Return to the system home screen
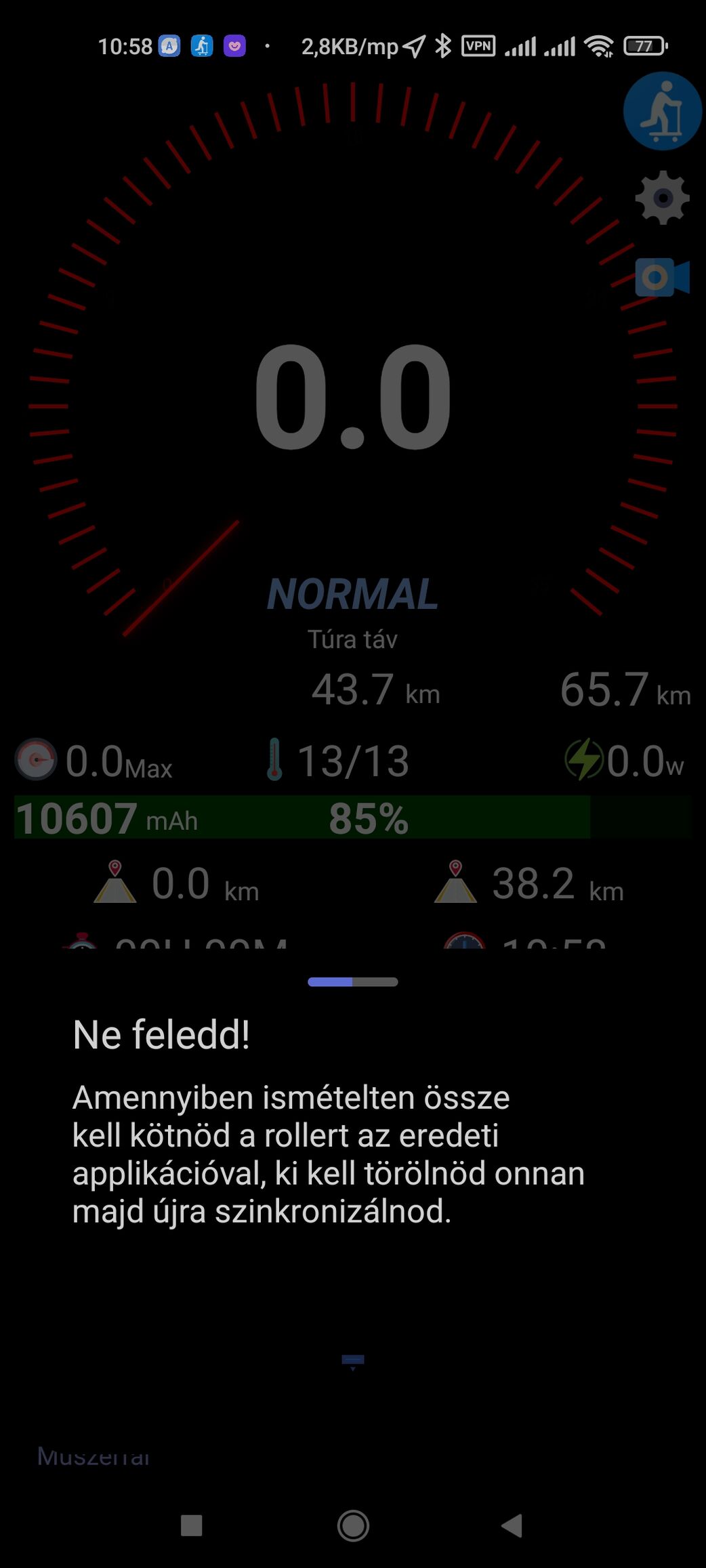706x1568 pixels. [x=353, y=1525]
